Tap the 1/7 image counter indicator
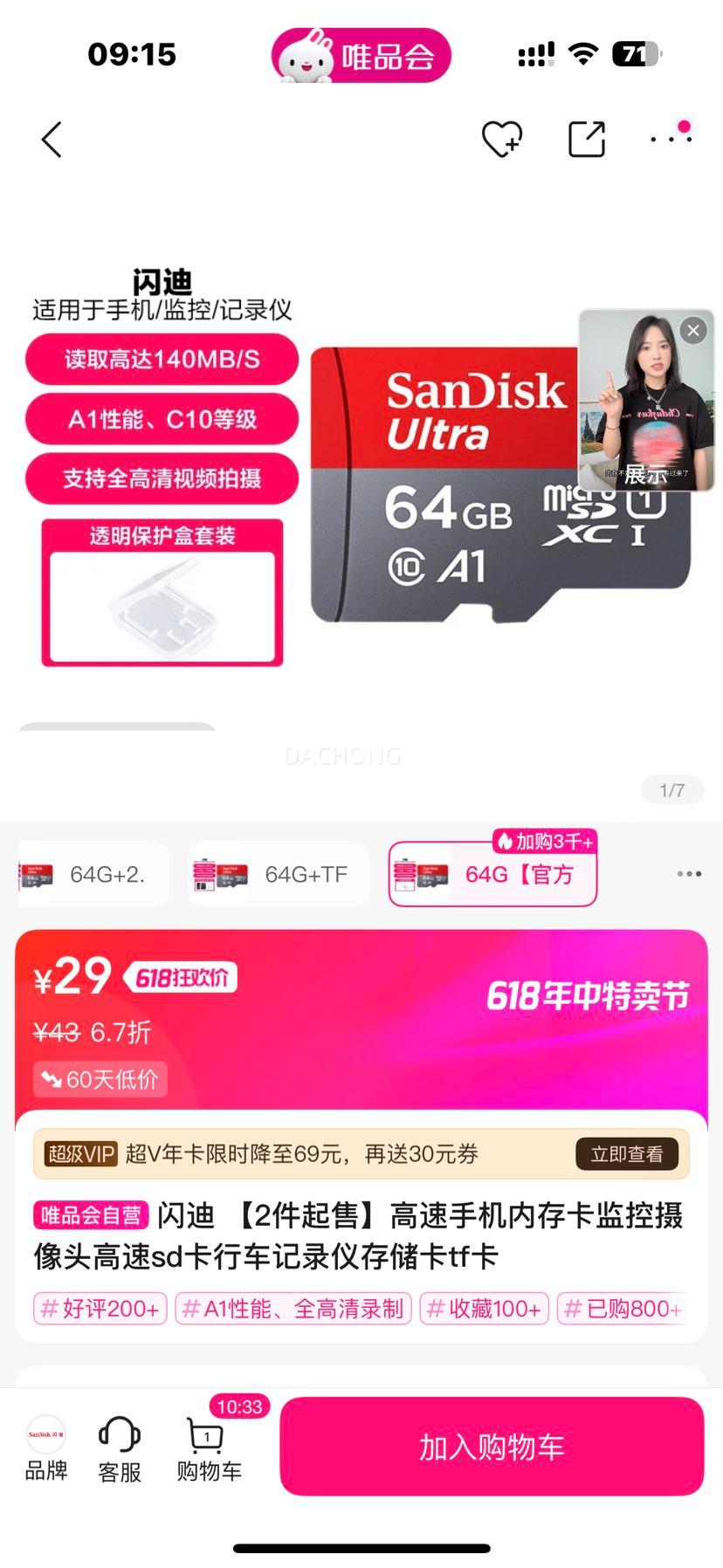This screenshot has height=1568, width=723. pyautogui.click(x=671, y=789)
